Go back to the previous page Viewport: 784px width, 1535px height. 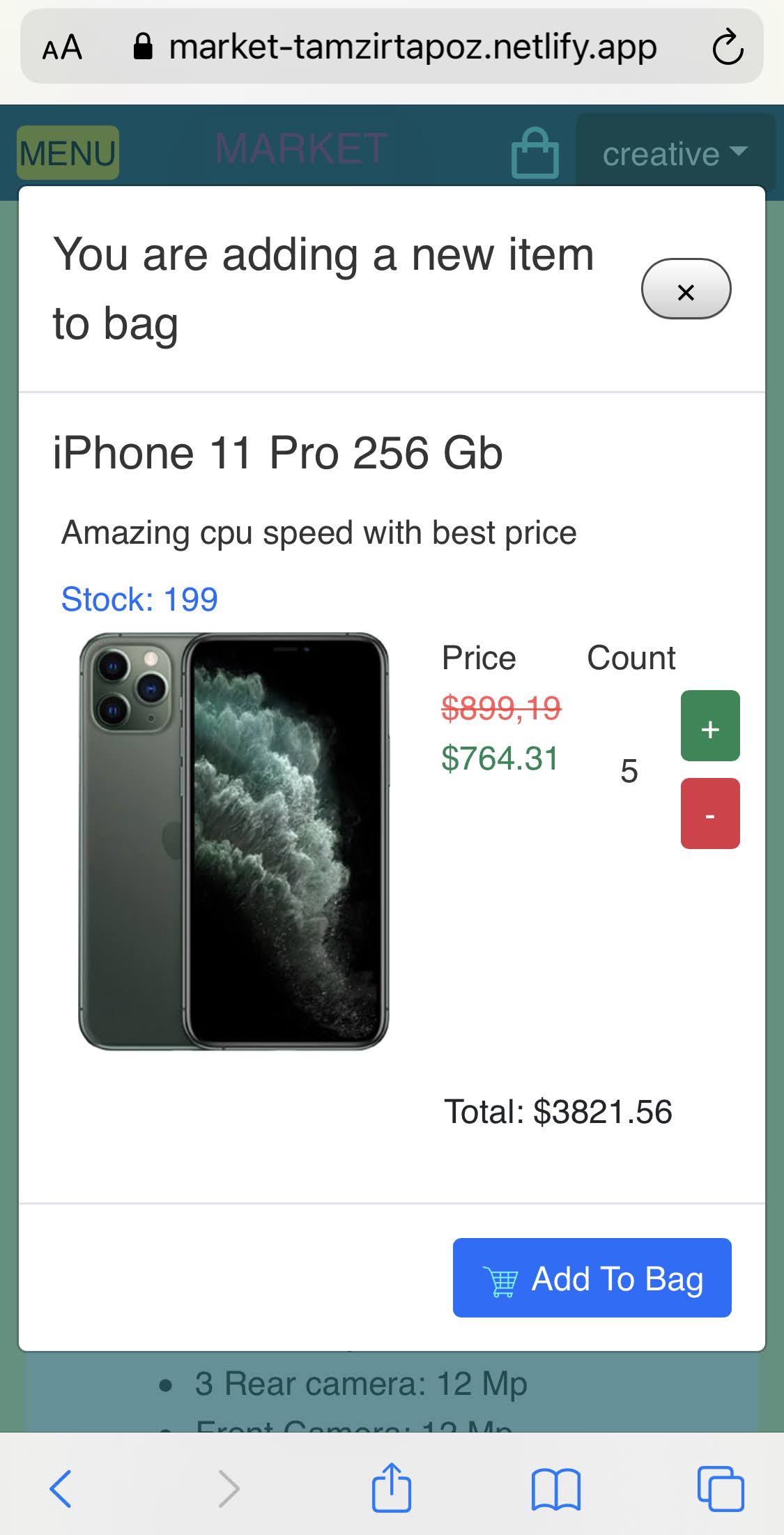tap(61, 1488)
